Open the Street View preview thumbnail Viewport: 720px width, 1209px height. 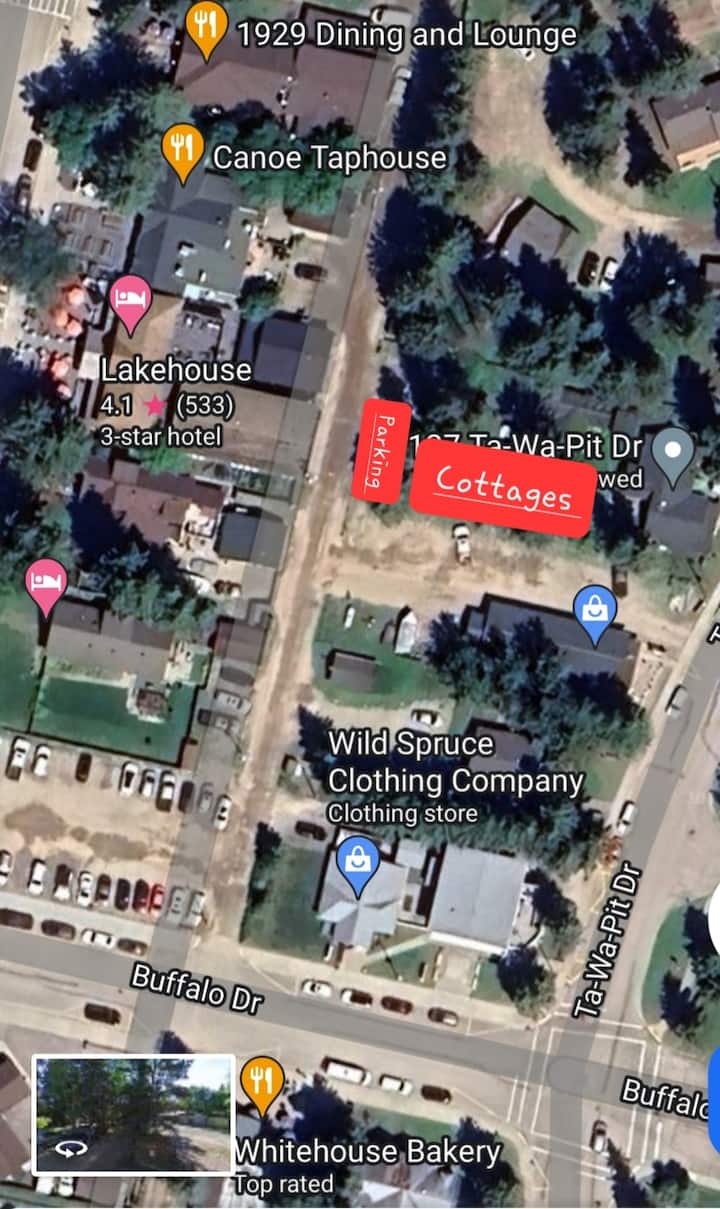[134, 1114]
